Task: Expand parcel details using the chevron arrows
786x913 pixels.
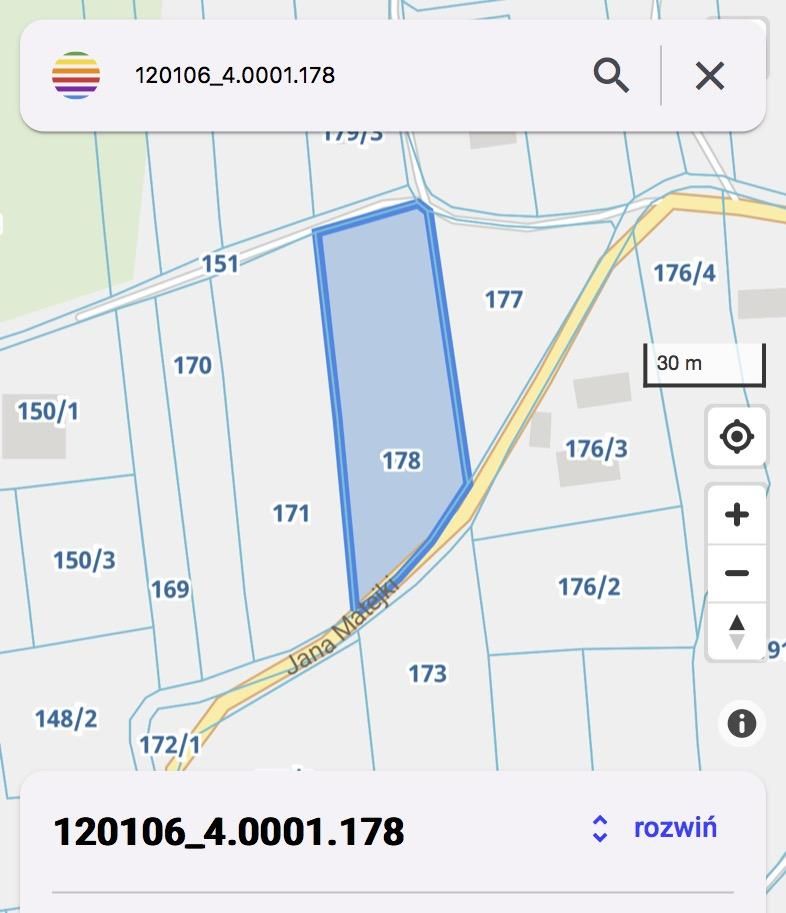Action: click(x=600, y=827)
